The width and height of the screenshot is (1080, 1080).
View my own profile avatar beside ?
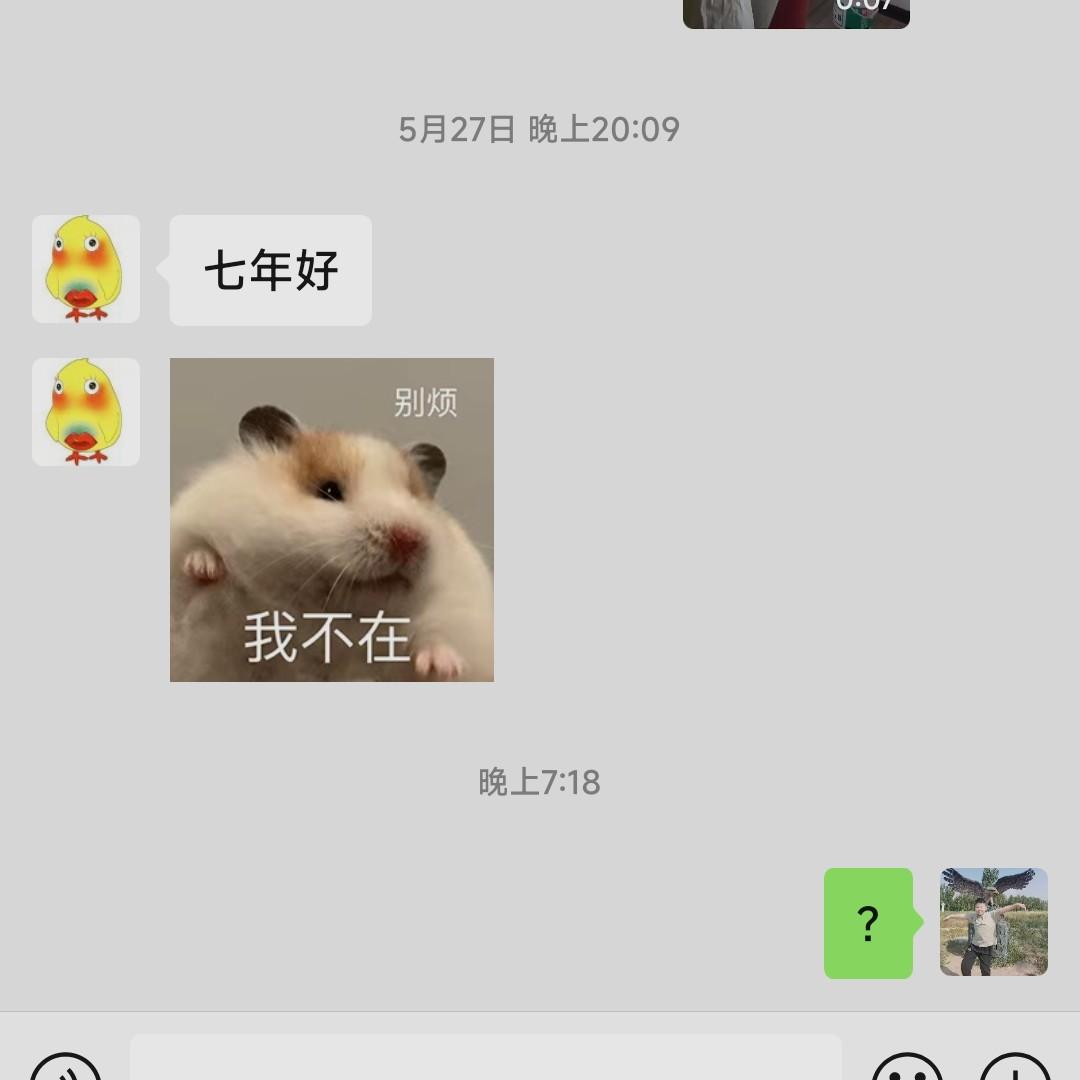click(993, 922)
